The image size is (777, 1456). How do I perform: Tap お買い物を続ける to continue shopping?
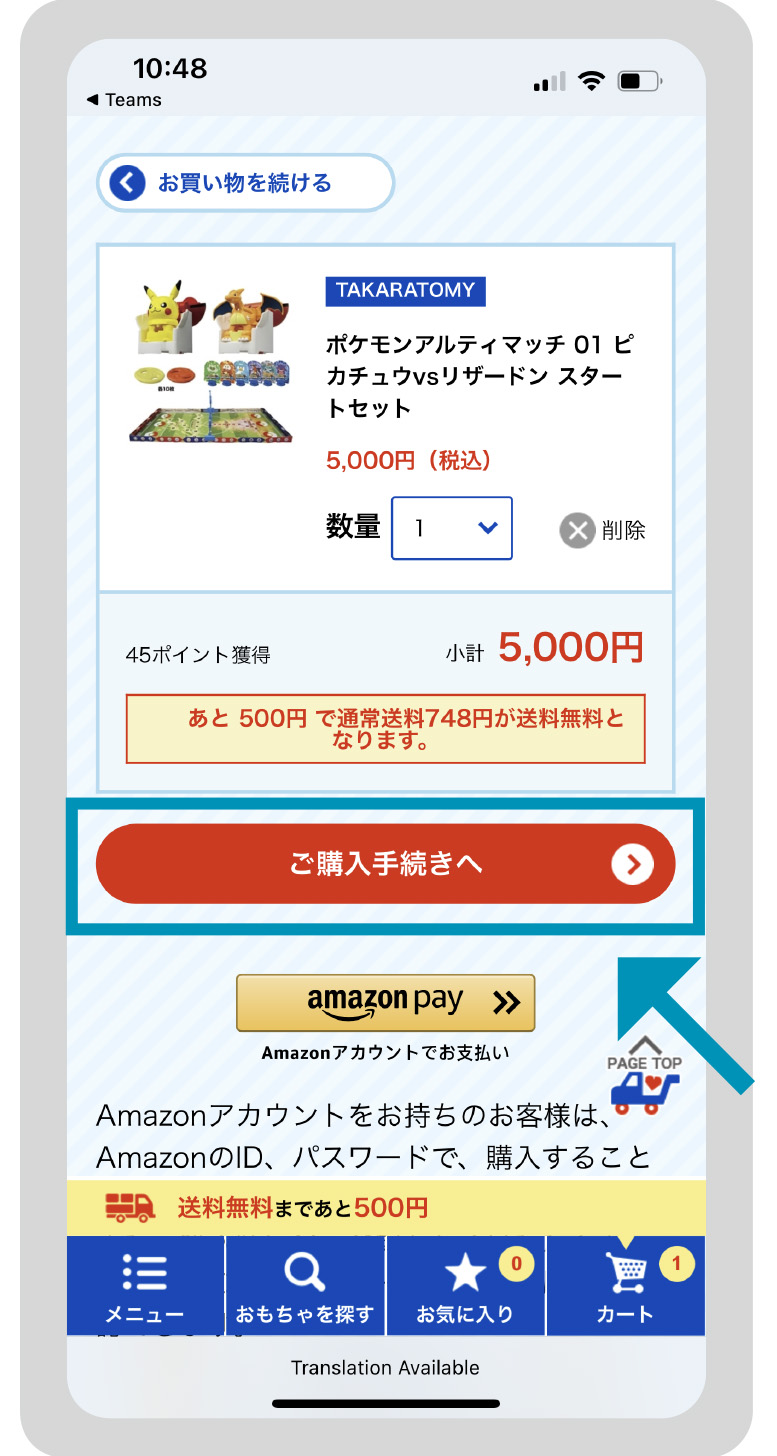pos(244,183)
